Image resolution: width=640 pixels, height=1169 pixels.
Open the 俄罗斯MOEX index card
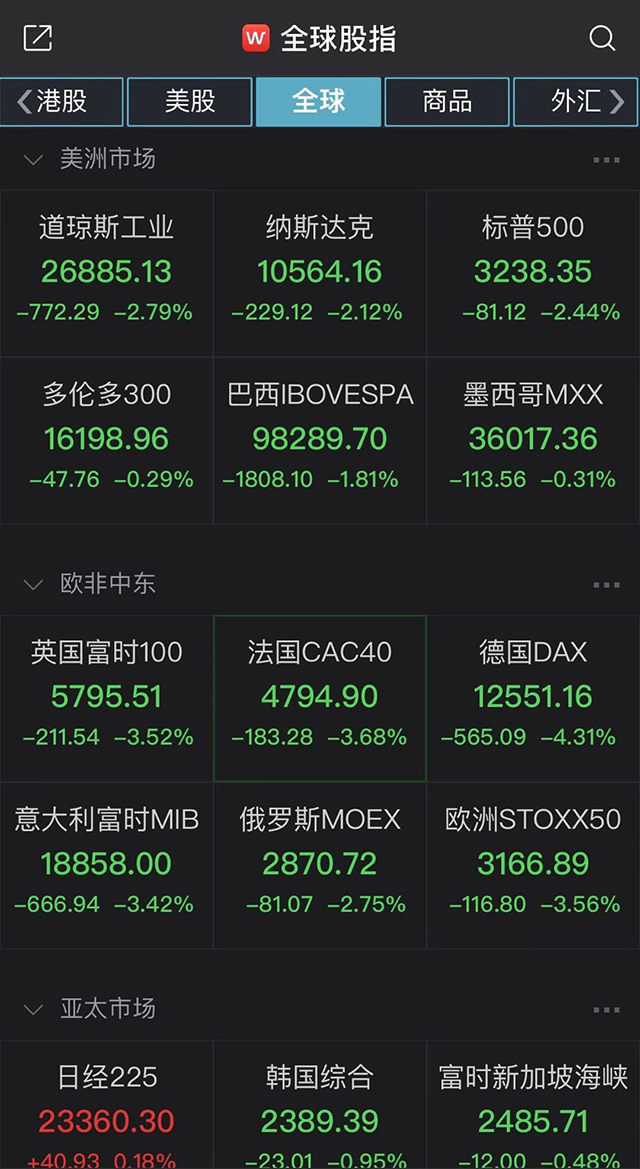coord(320,865)
